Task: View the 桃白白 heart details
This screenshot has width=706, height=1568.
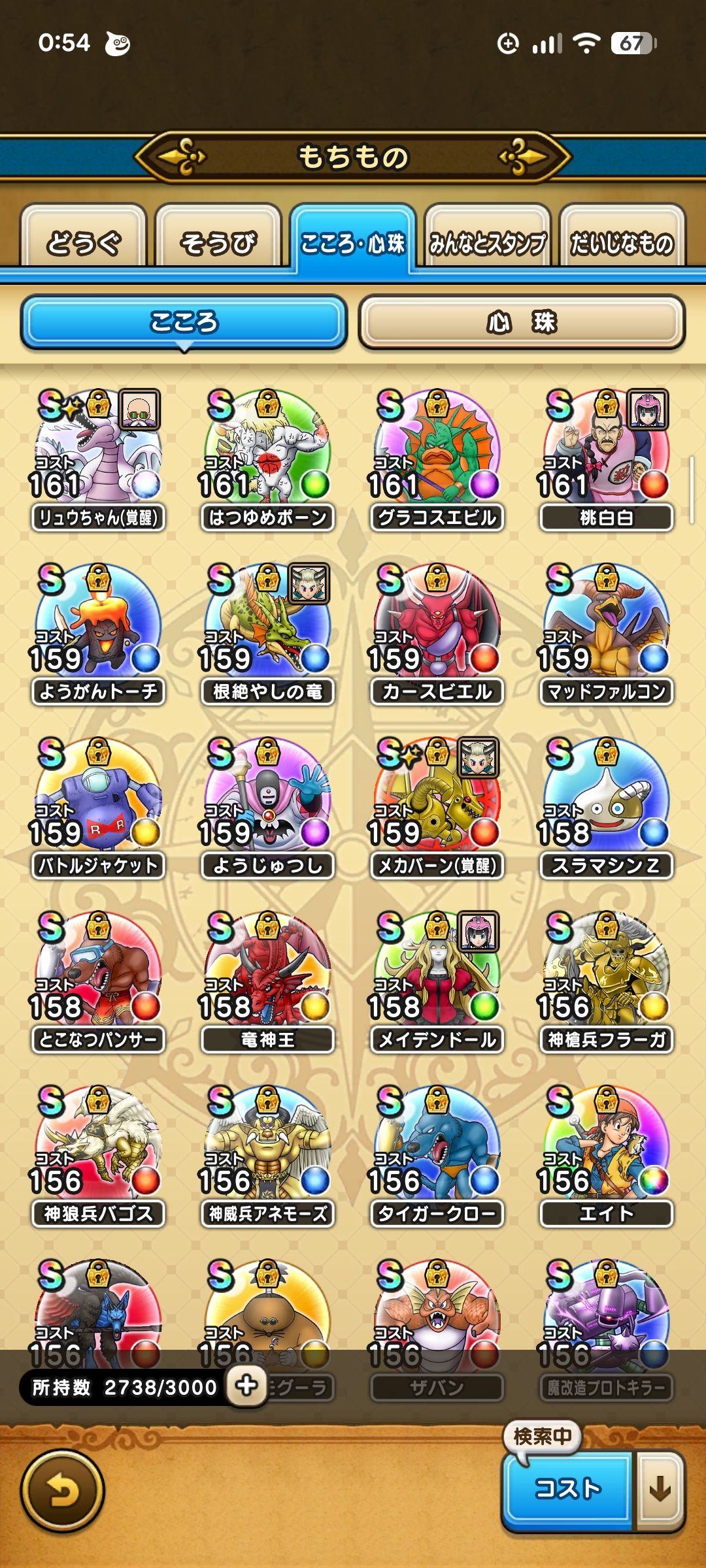Action: pyautogui.click(x=606, y=457)
